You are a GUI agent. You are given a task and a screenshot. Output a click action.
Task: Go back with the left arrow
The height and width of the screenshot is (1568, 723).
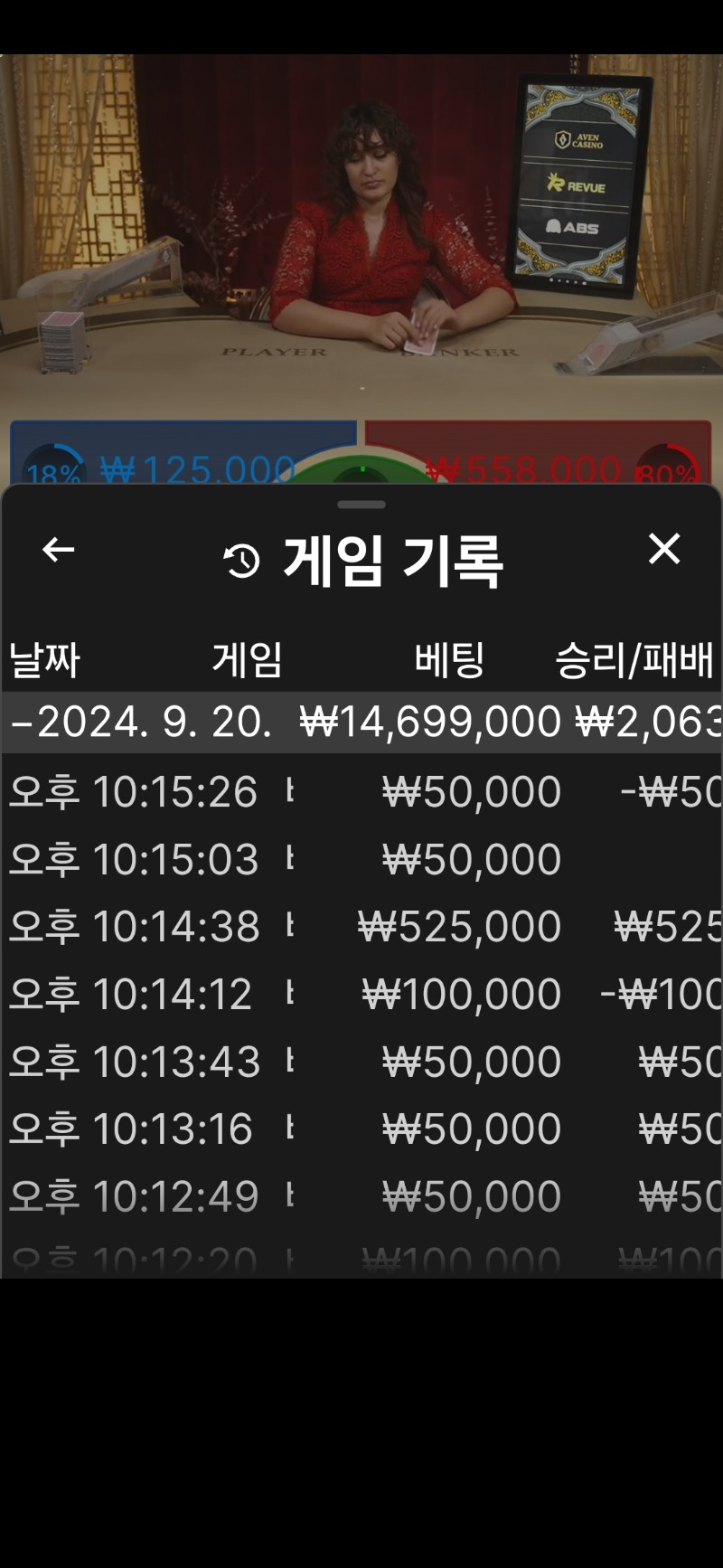coord(58,549)
